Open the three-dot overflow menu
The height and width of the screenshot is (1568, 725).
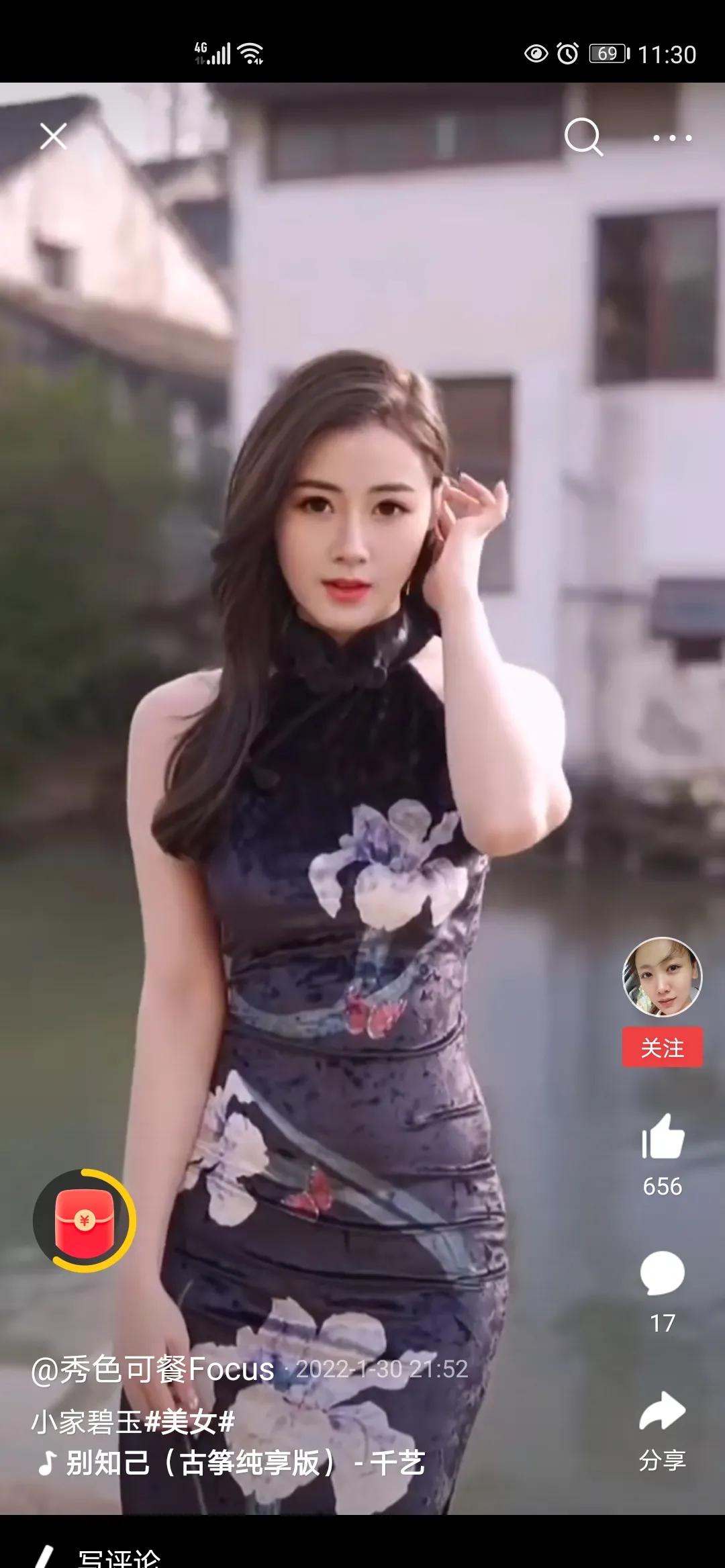tap(672, 138)
